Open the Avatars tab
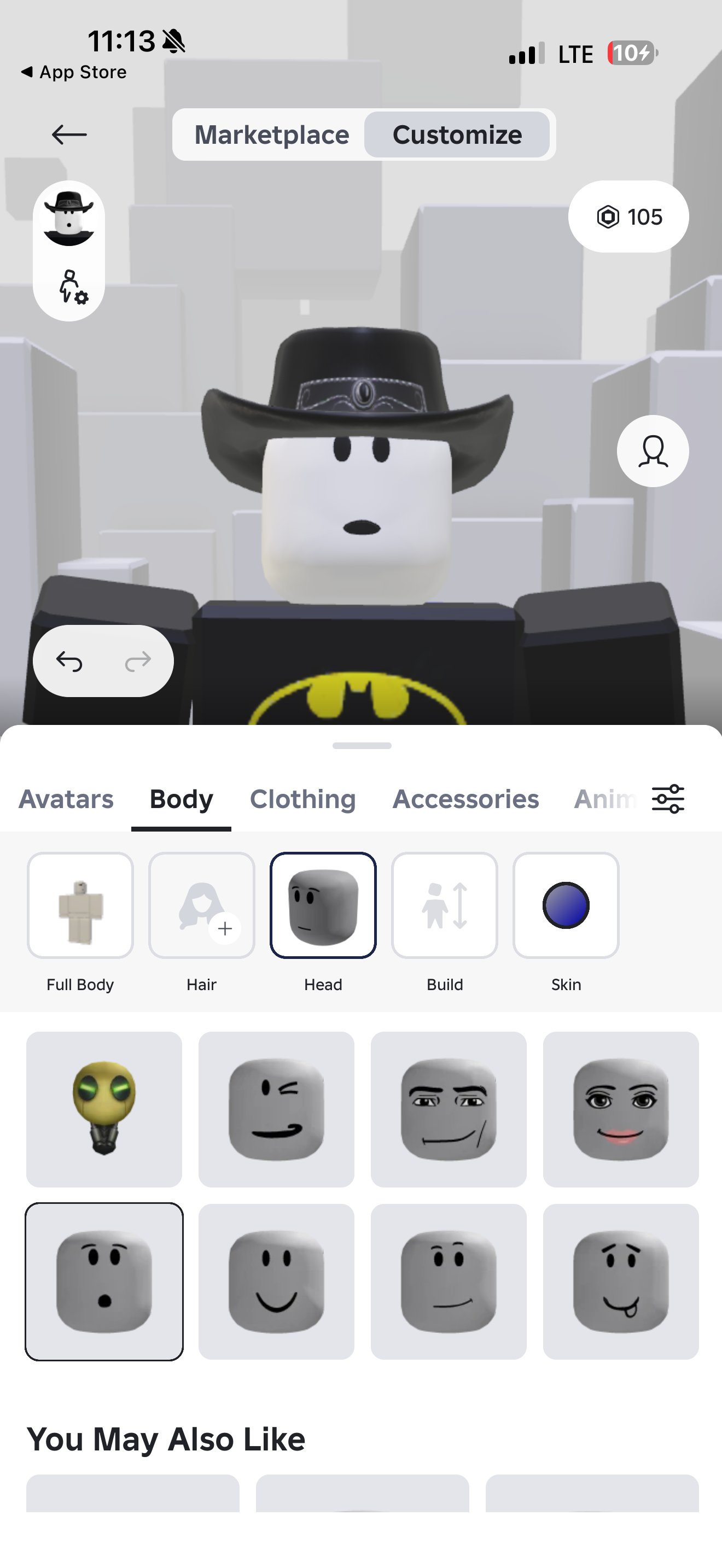Image resolution: width=722 pixels, height=1568 pixels. tap(66, 799)
